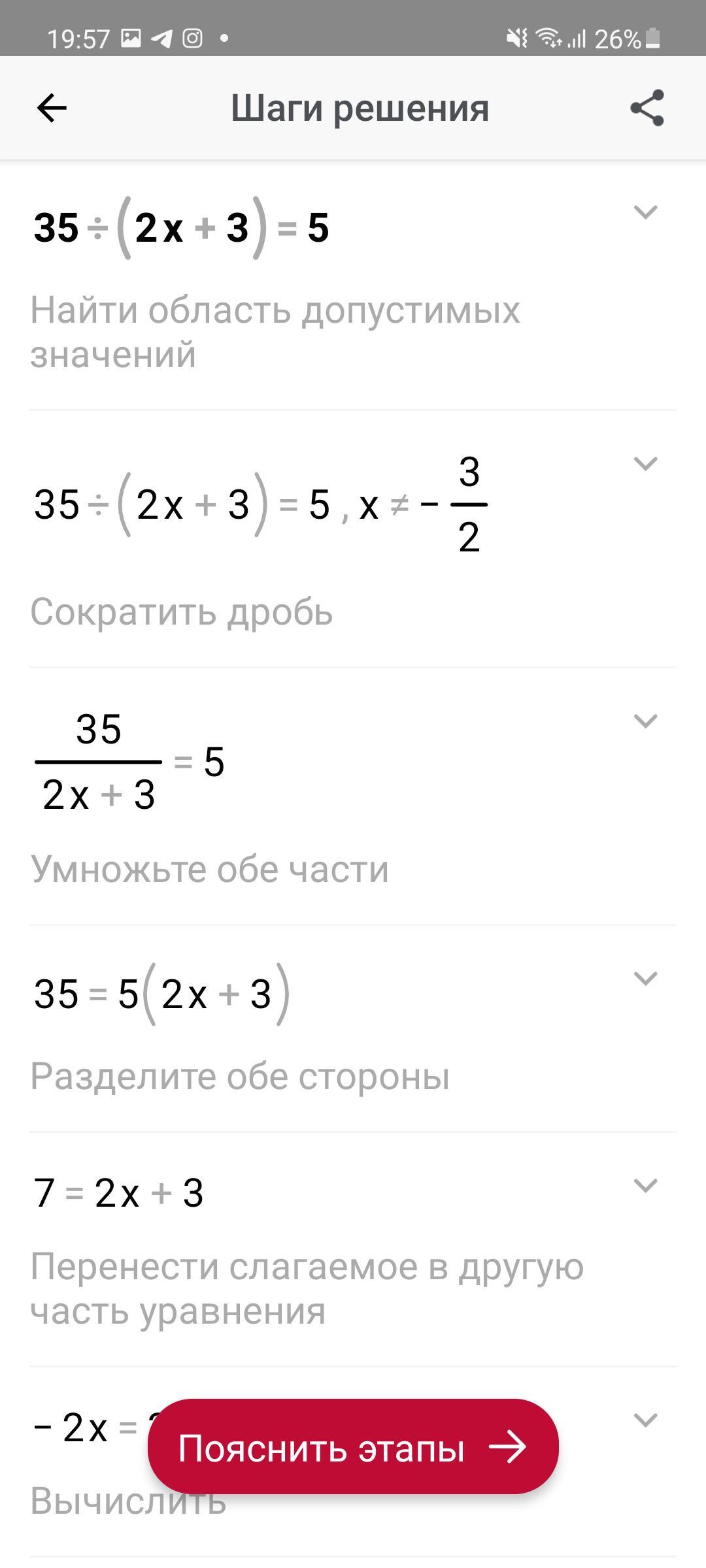Image resolution: width=706 pixels, height=1568 pixels.
Task: Expand the step 'Найти область допустимых значений'
Action: 645,212
